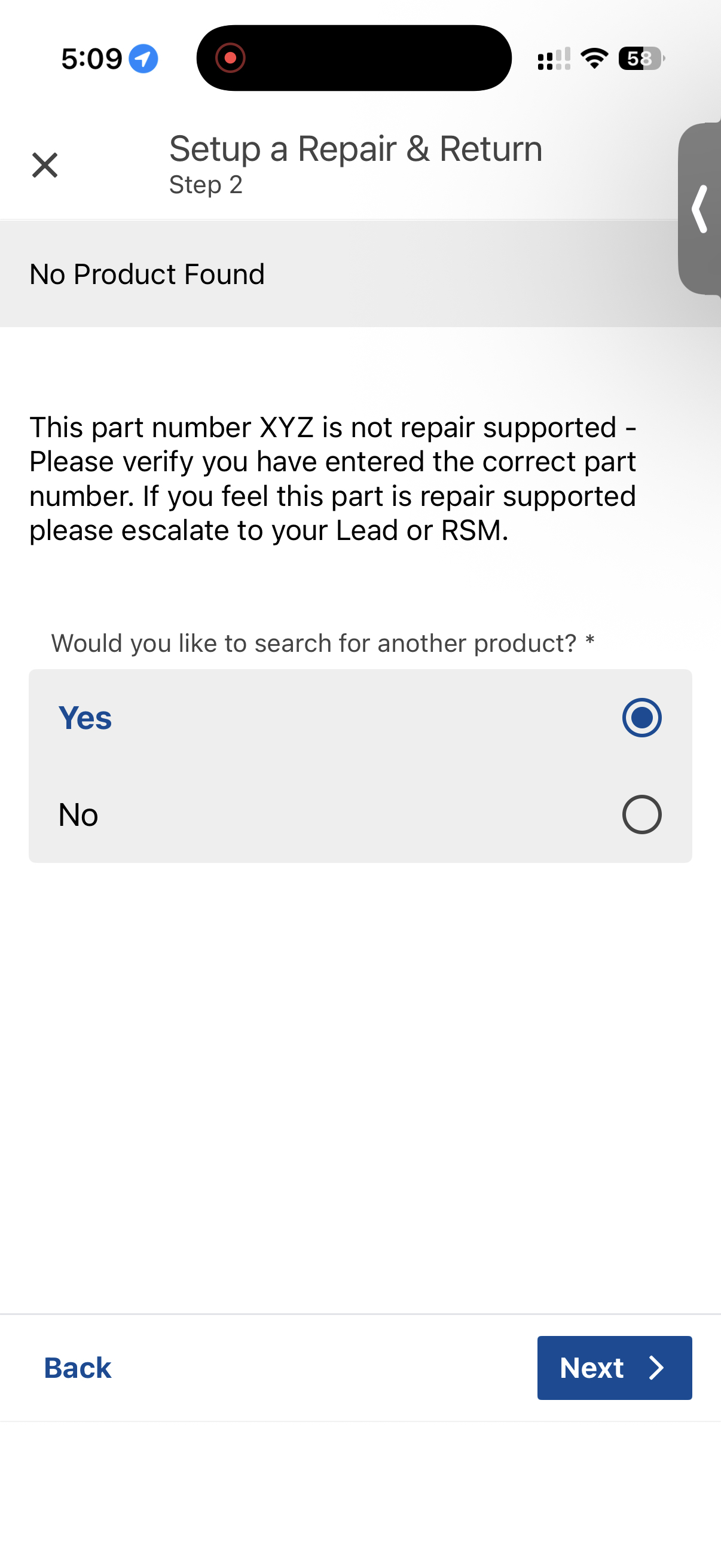The image size is (721, 1568).
Task: Continue with the Next button
Action: point(614,1368)
